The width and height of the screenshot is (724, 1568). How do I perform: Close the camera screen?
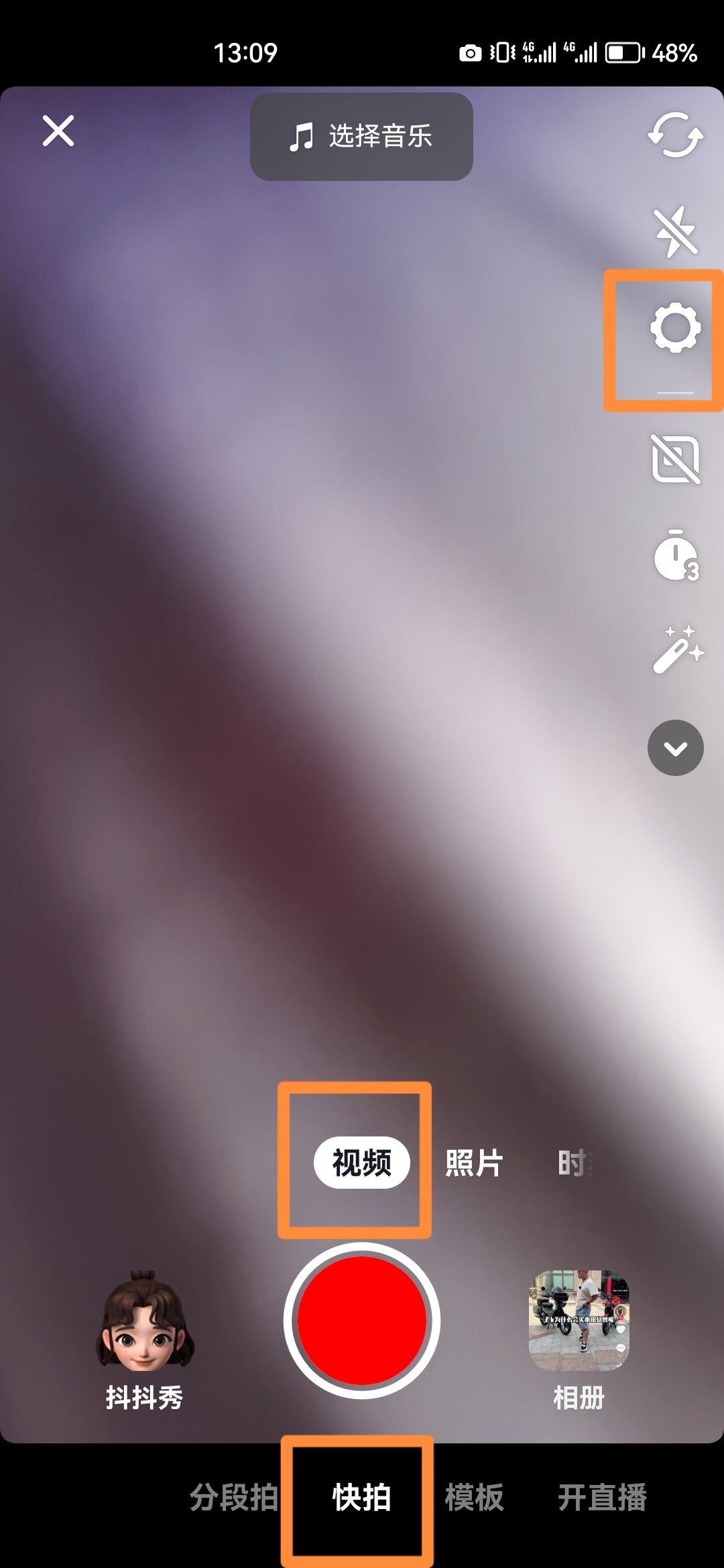pyautogui.click(x=58, y=131)
